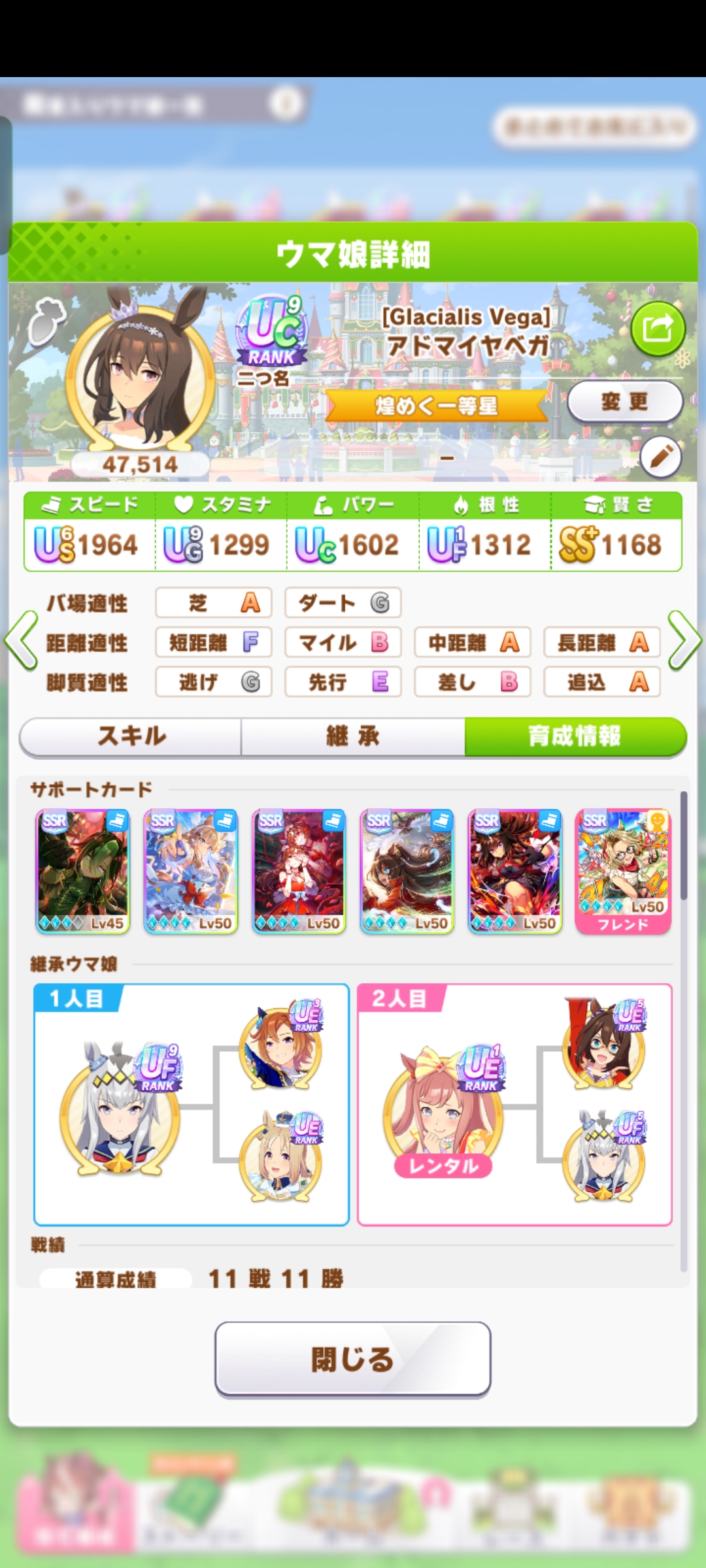The height and width of the screenshot is (1568, 706).
Task: Switch to the スキル tab
Action: (x=131, y=736)
